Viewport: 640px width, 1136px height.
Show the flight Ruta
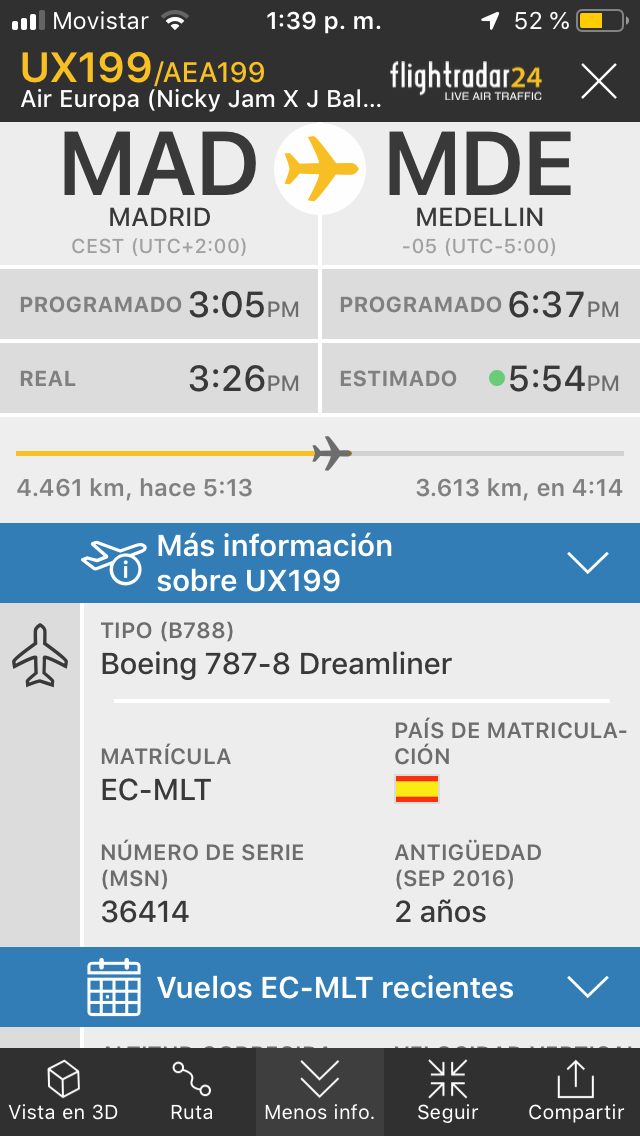[191, 1091]
